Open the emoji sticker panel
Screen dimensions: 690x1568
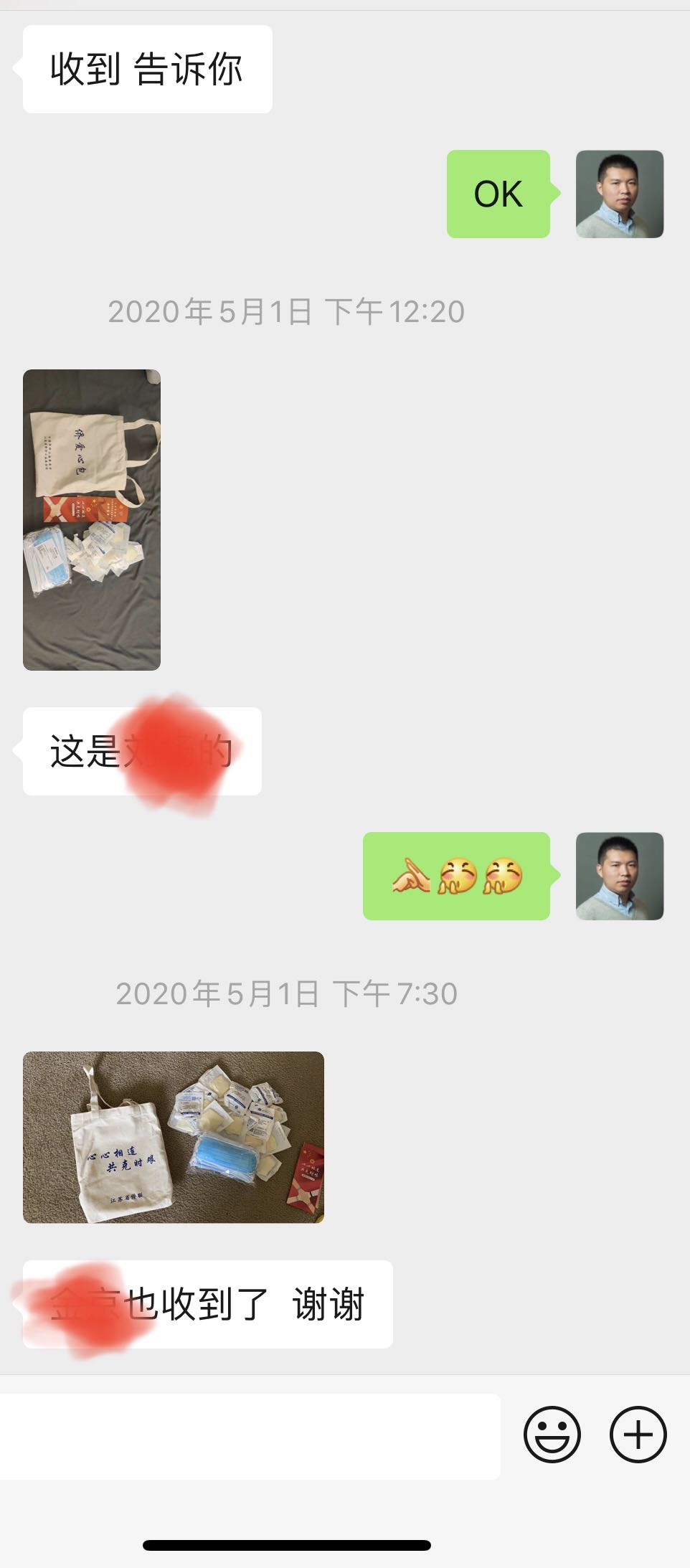552,1434
